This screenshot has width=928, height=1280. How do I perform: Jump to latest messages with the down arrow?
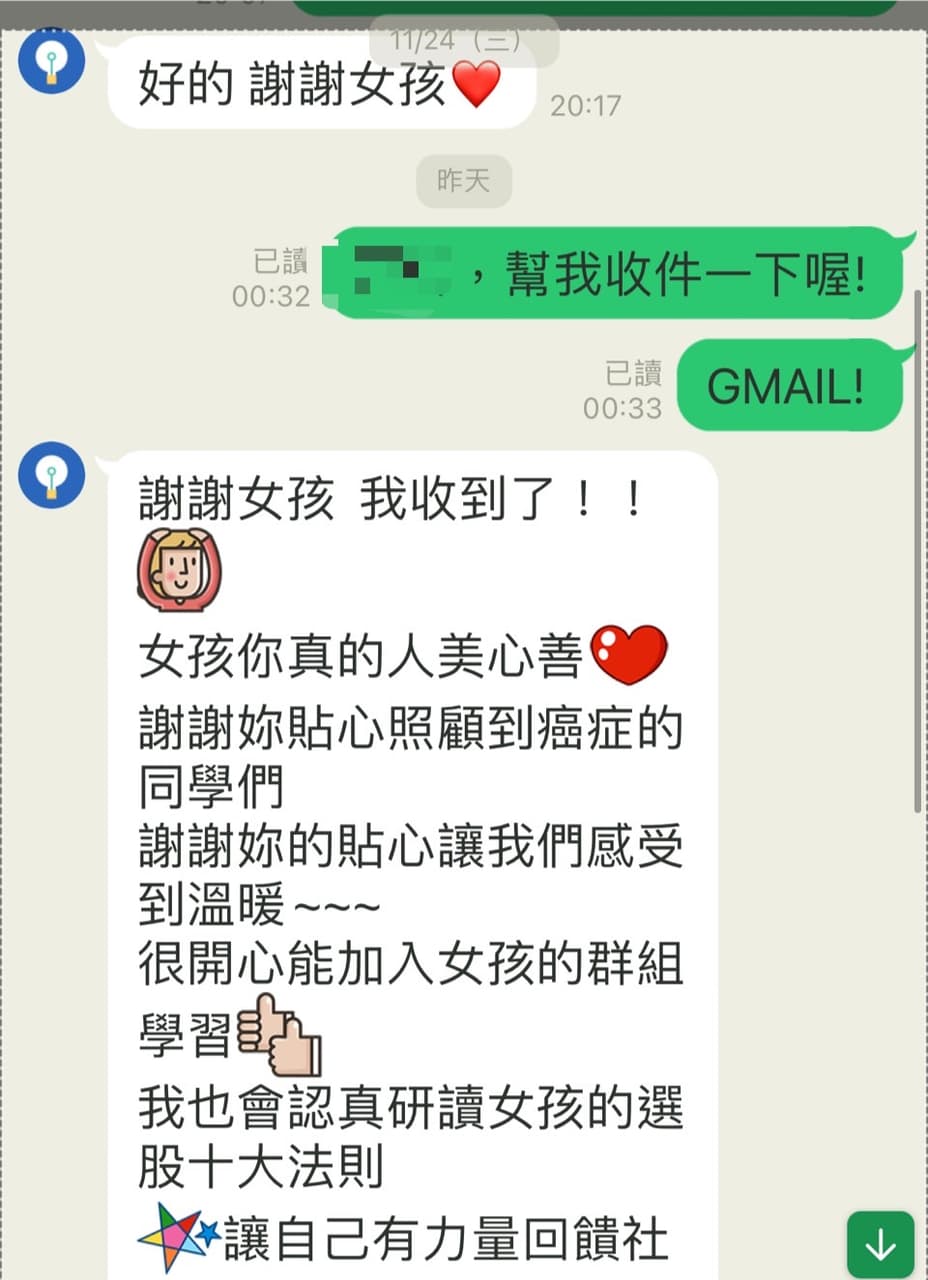pos(880,1244)
